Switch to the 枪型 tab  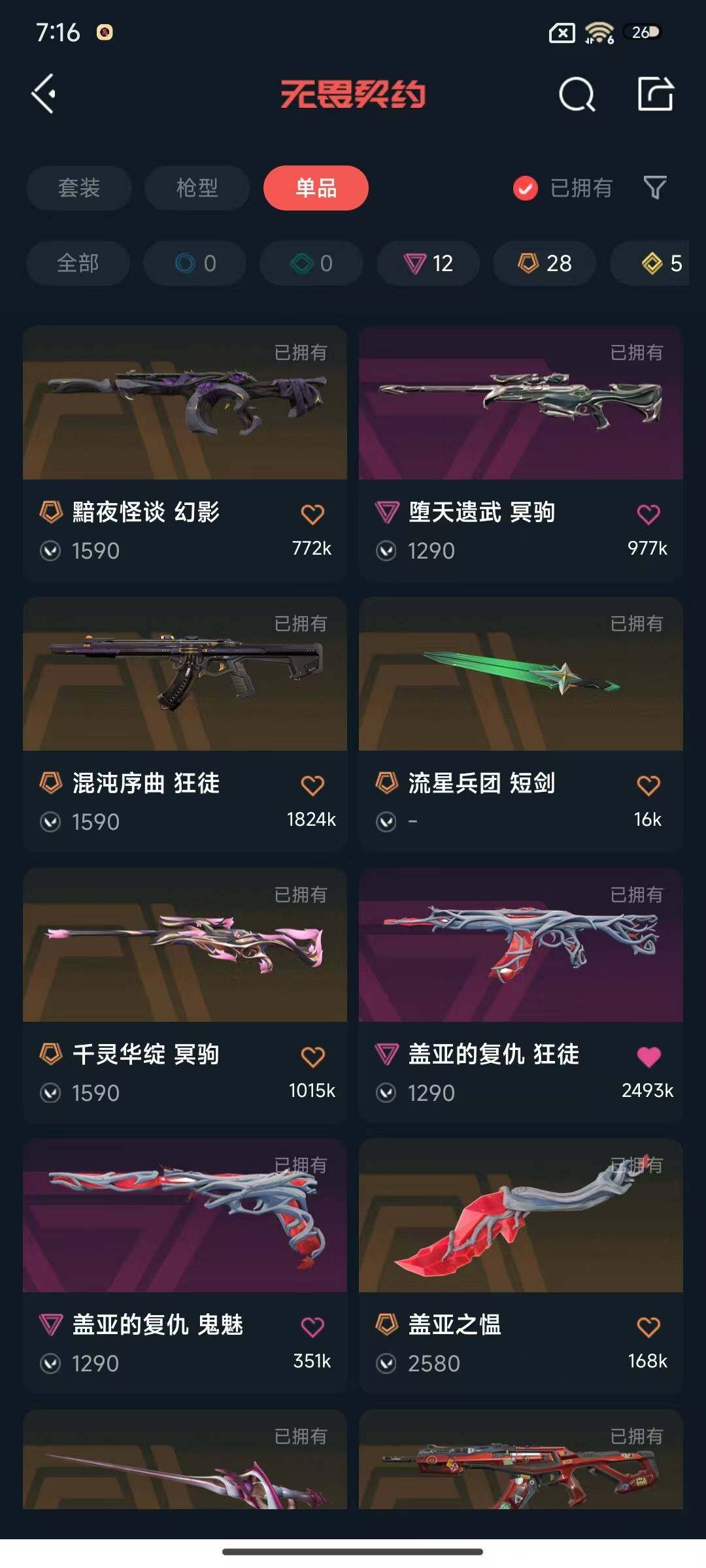tap(196, 188)
